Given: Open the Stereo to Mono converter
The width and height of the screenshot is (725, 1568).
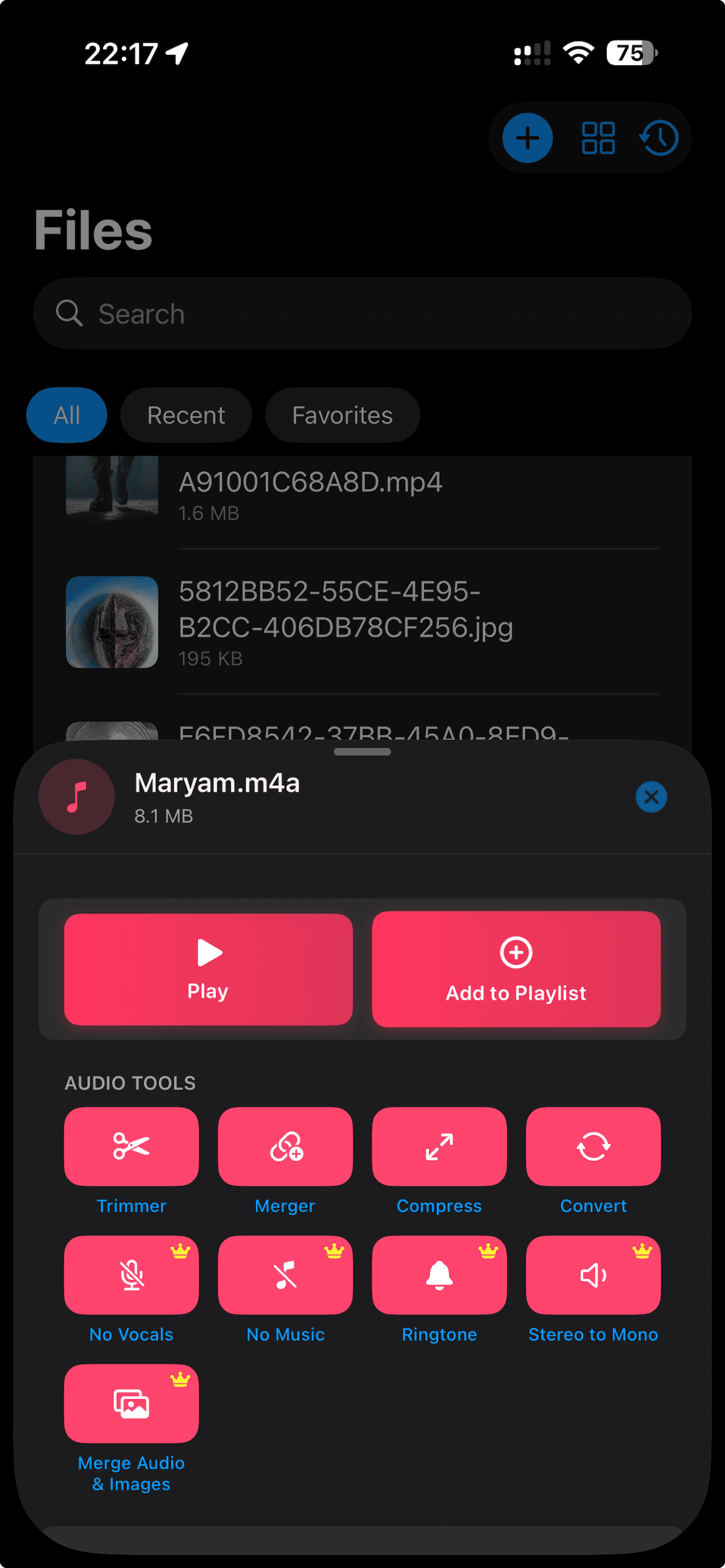Looking at the screenshot, I should point(593,1275).
